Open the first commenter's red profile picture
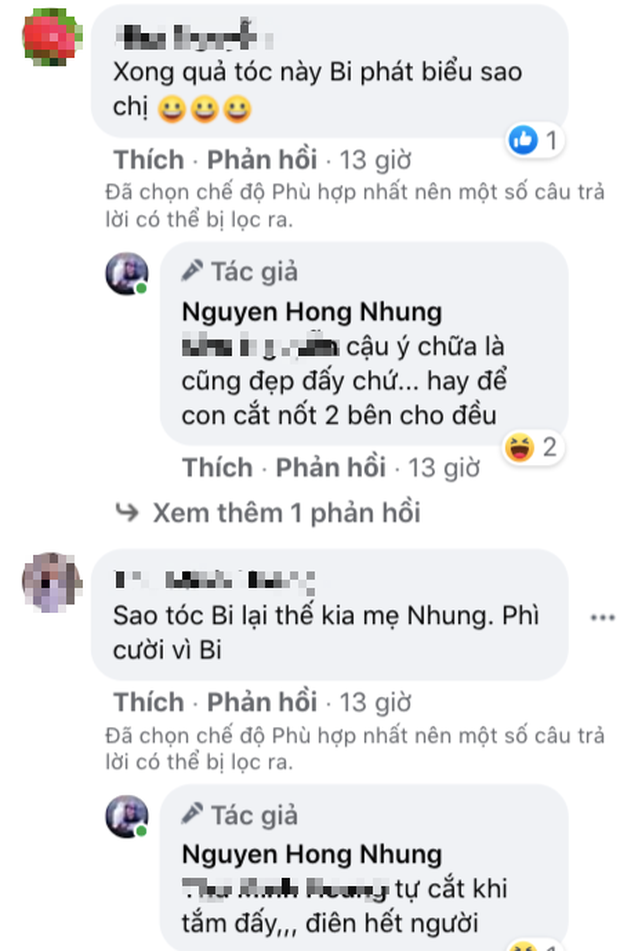Screen dimensions: 620x951 51,36
